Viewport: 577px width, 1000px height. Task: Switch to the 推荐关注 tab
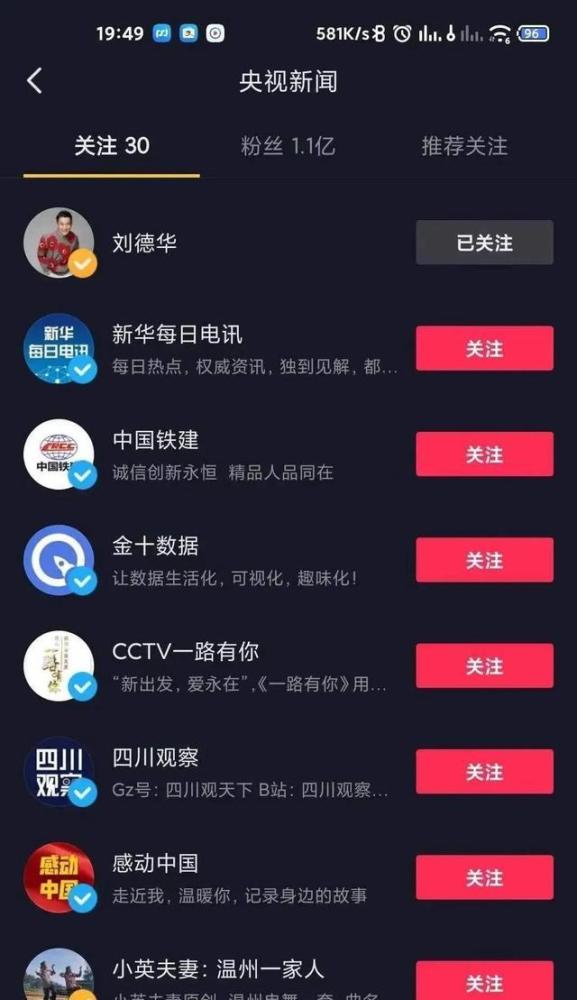tap(464, 146)
